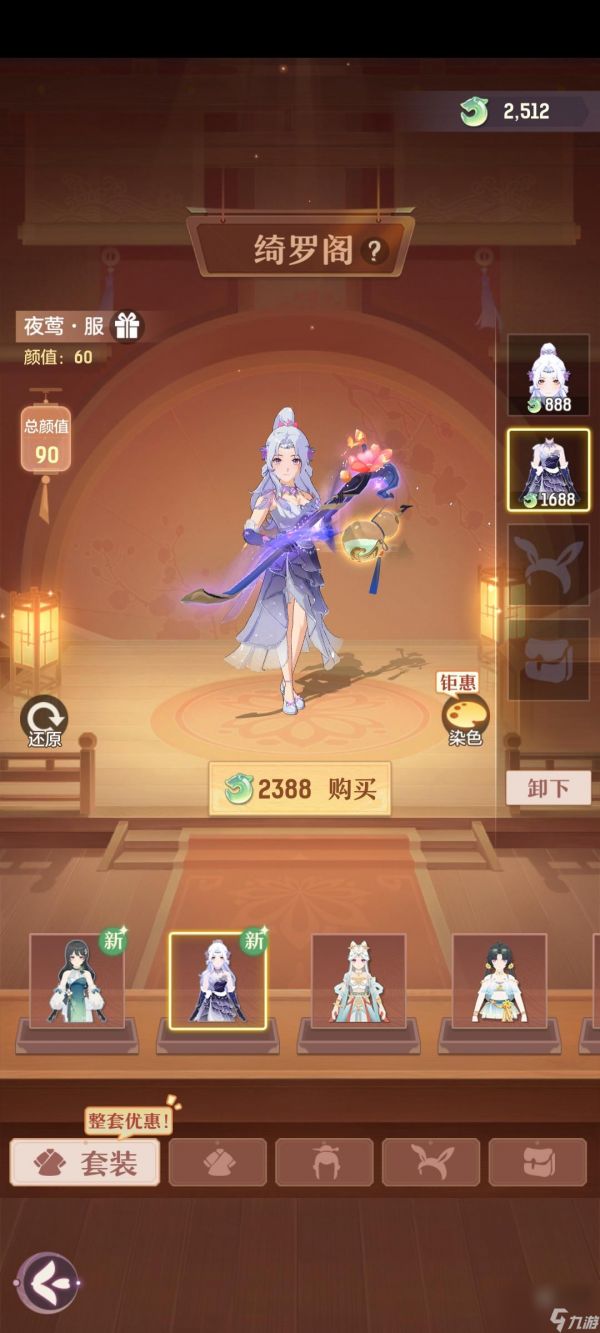This screenshot has width=600, height=1333.
Task: Choose the purple-haired dark dress outfit card
Action: [218, 981]
